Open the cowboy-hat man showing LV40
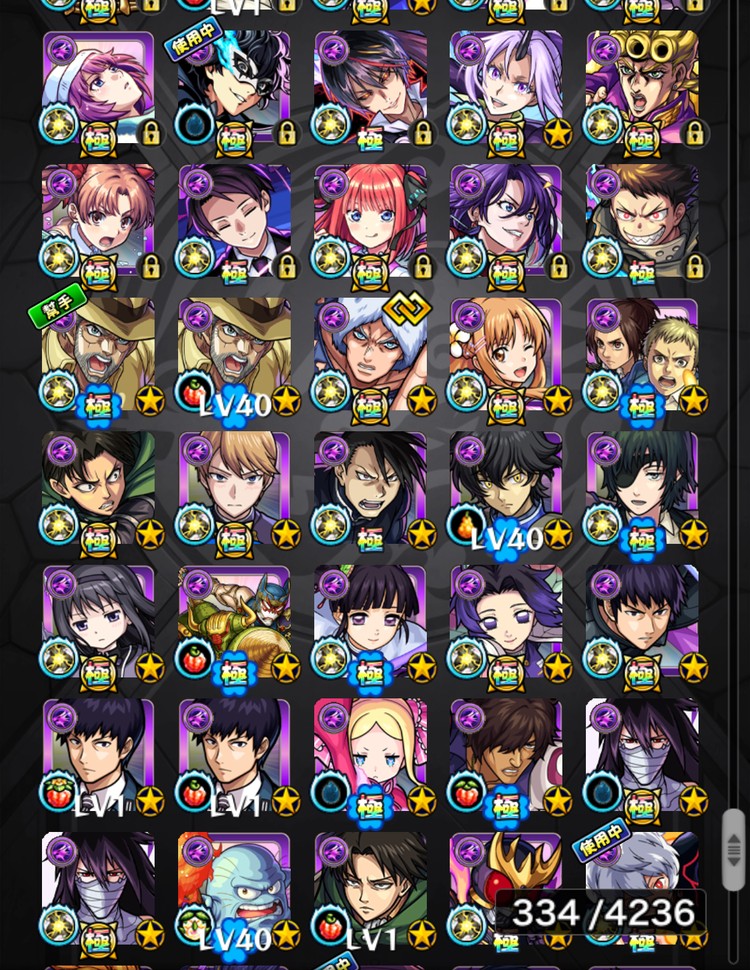This screenshot has height=970, width=750. [x=234, y=355]
